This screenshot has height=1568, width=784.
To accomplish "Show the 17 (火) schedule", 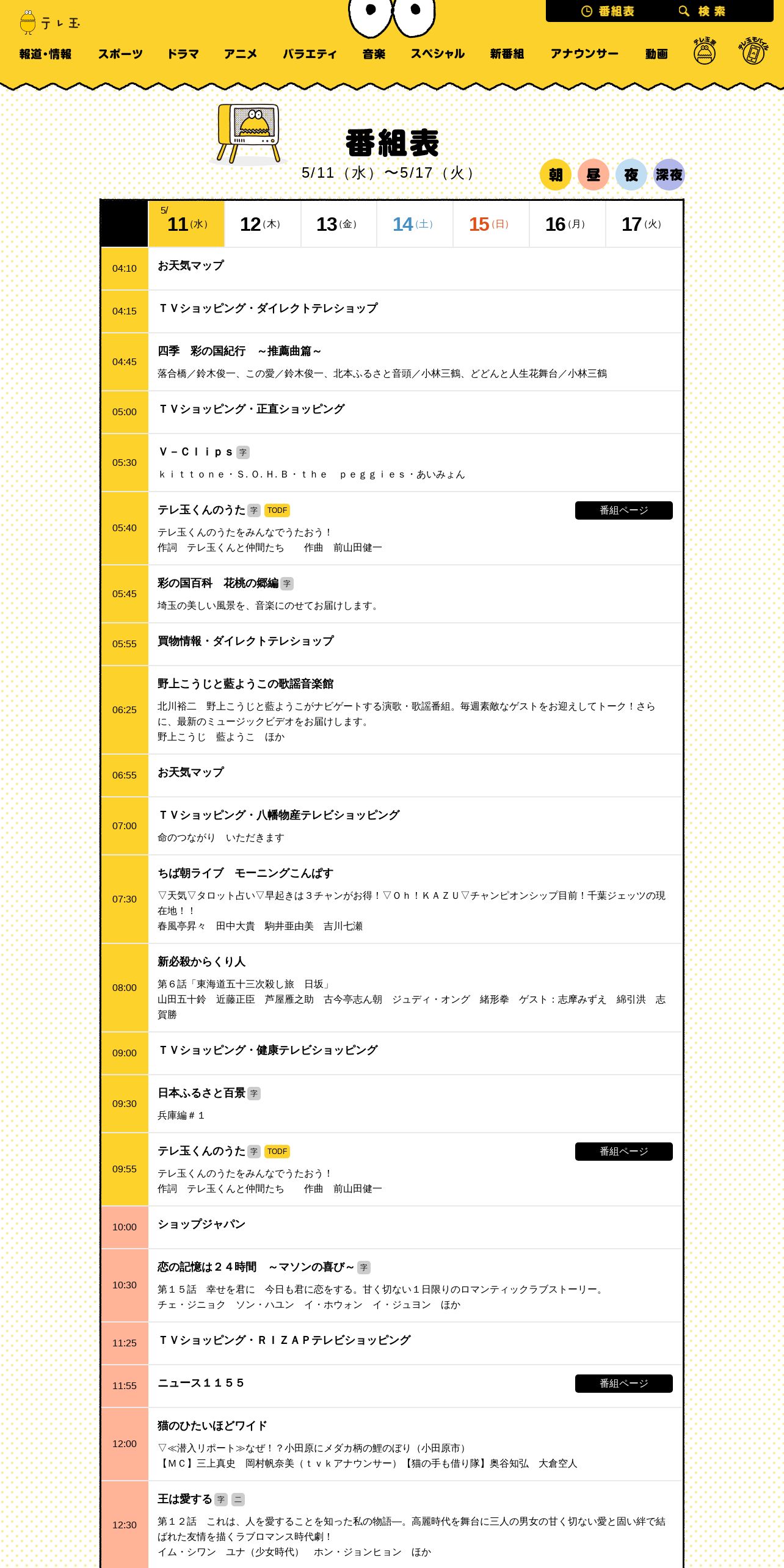I will (x=644, y=224).
